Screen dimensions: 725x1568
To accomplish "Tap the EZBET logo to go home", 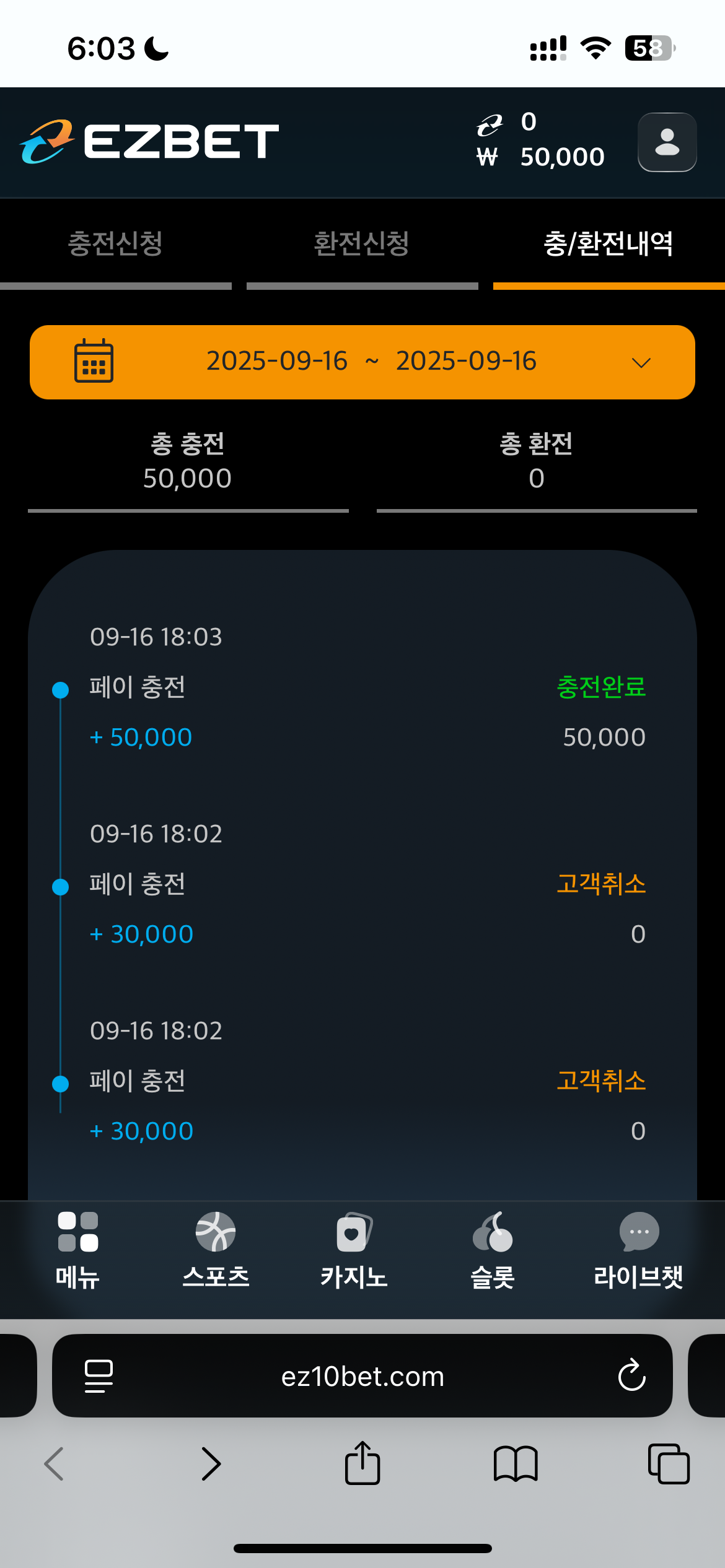I will (x=149, y=142).
